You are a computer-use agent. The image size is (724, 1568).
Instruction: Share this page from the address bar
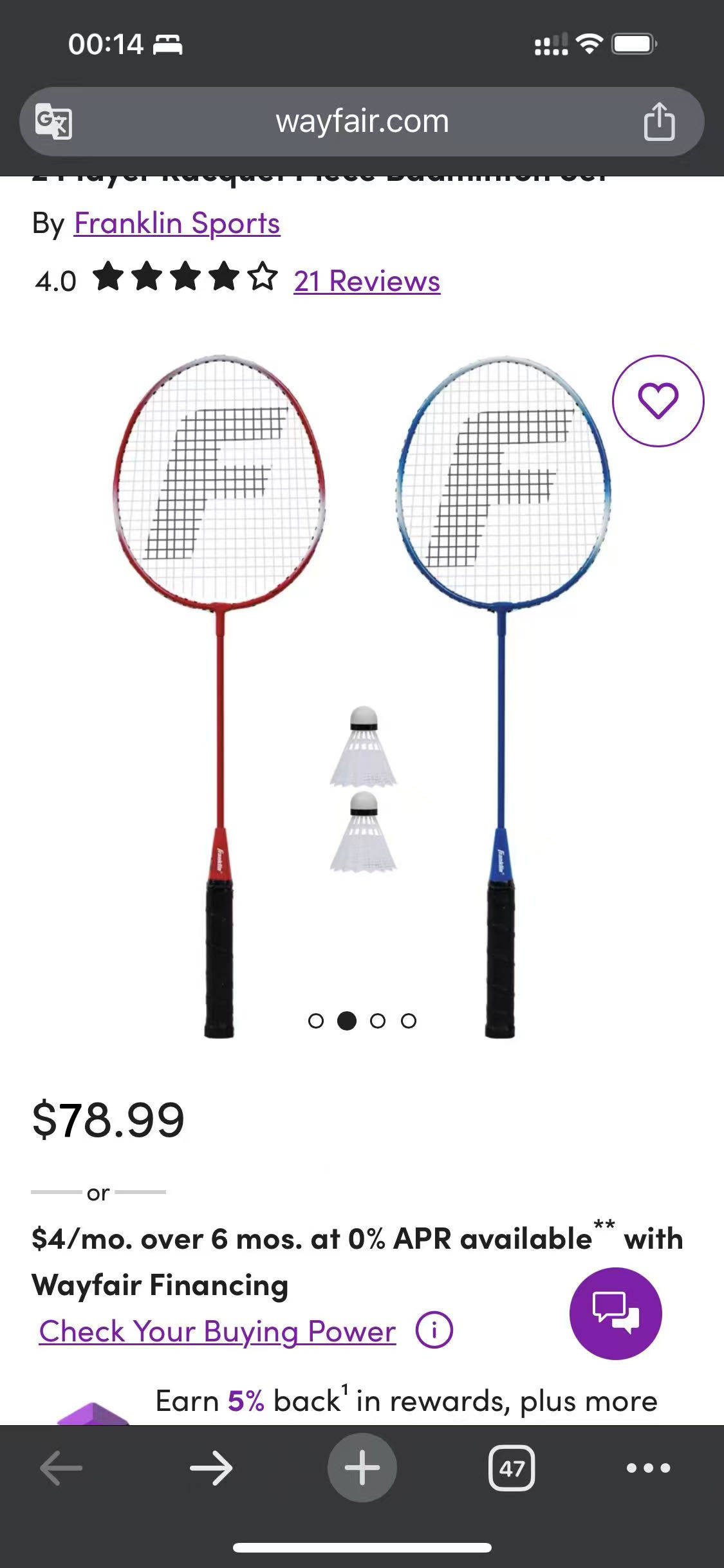[659, 122]
